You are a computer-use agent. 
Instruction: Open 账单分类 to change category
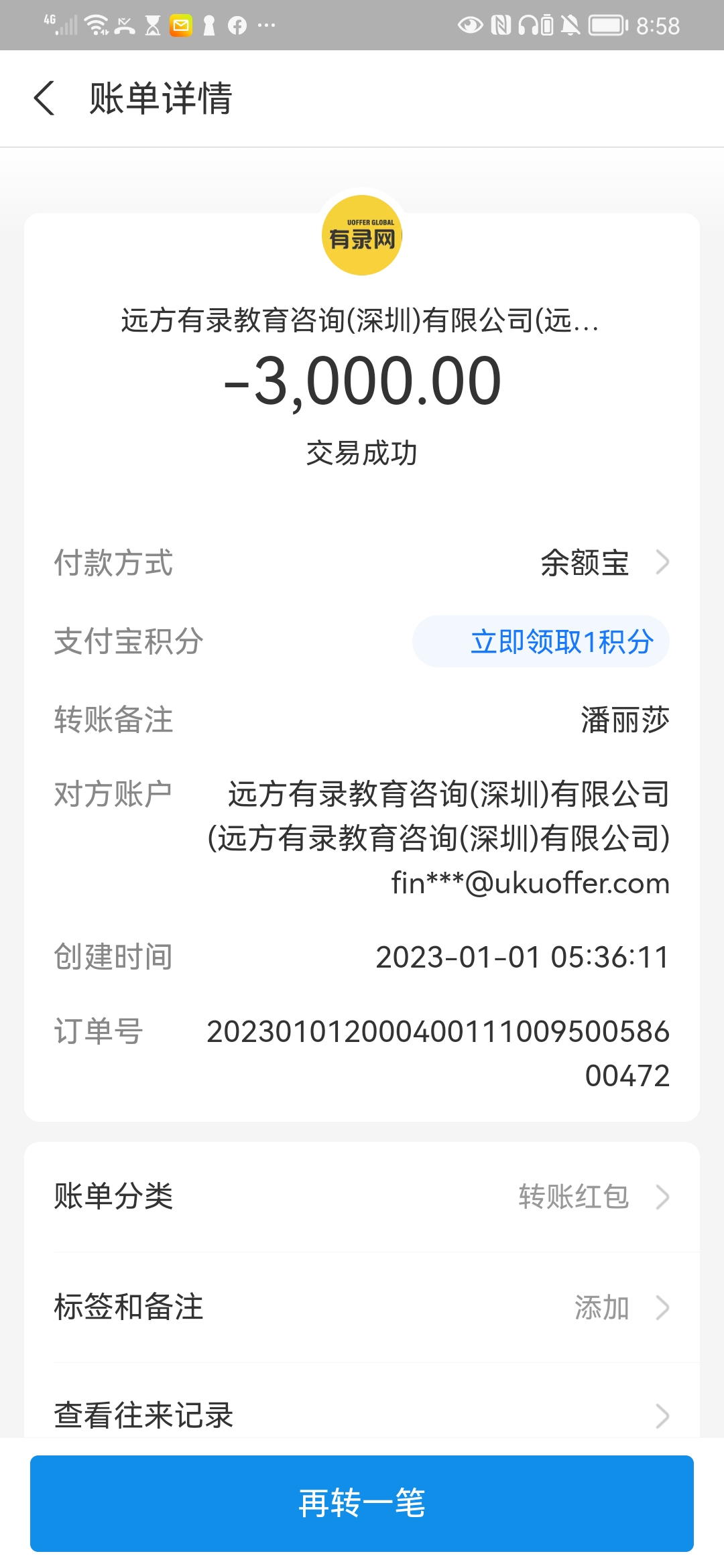coord(362,1197)
